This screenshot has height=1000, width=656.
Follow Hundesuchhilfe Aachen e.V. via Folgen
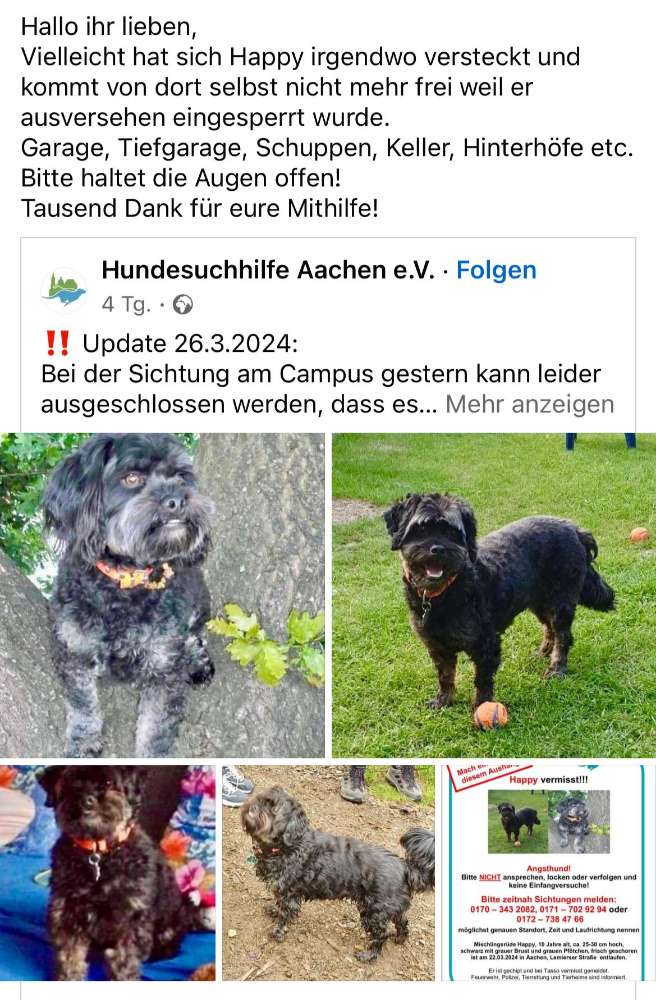click(x=496, y=270)
